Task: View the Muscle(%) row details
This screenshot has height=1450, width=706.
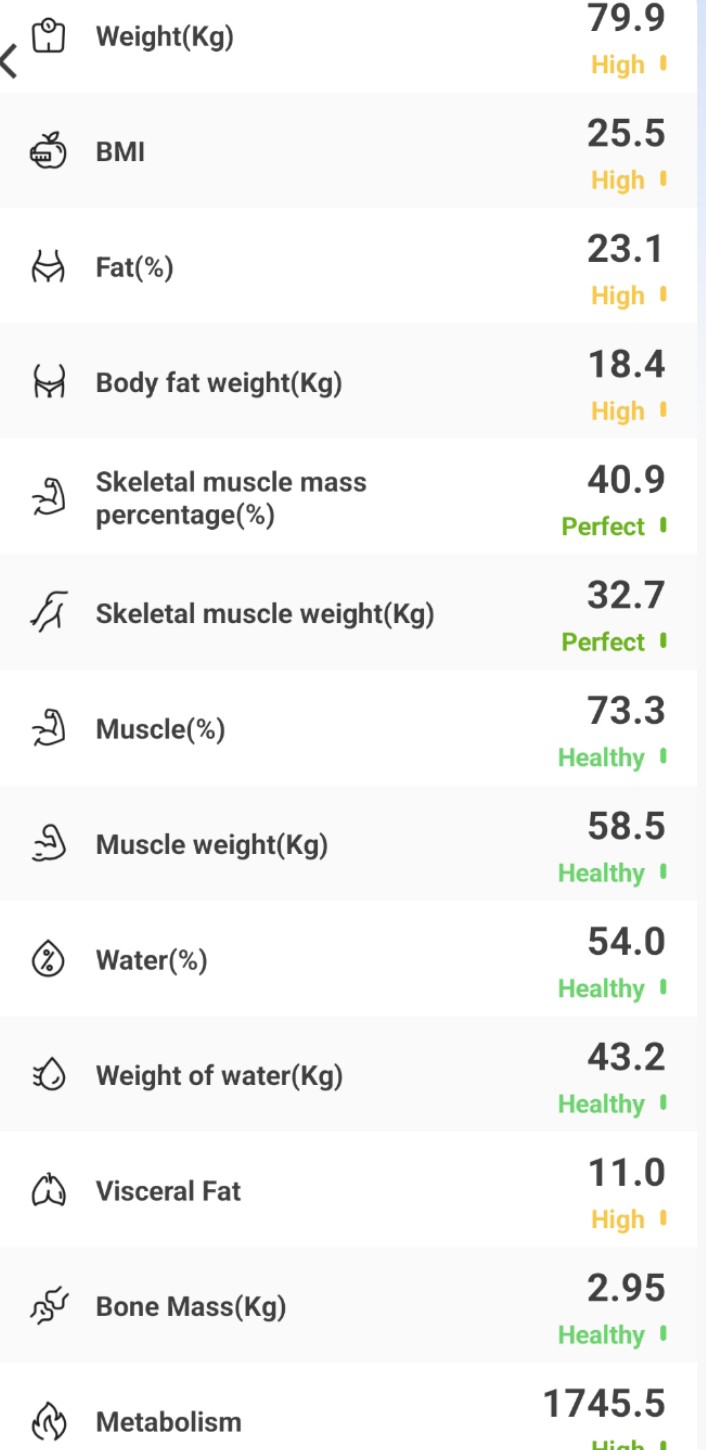Action: [x=348, y=729]
